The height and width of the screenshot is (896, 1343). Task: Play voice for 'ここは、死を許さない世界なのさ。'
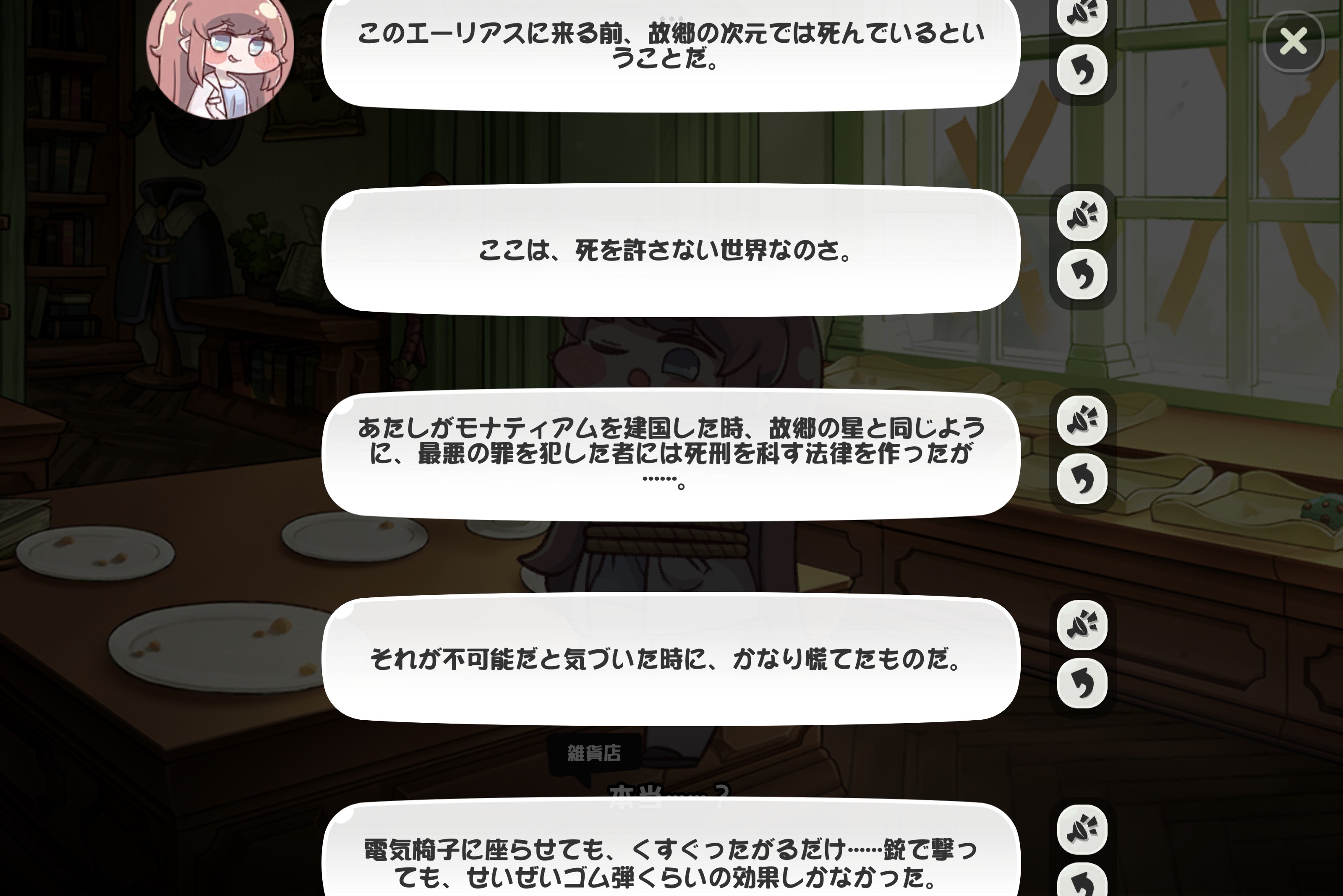click(1082, 216)
